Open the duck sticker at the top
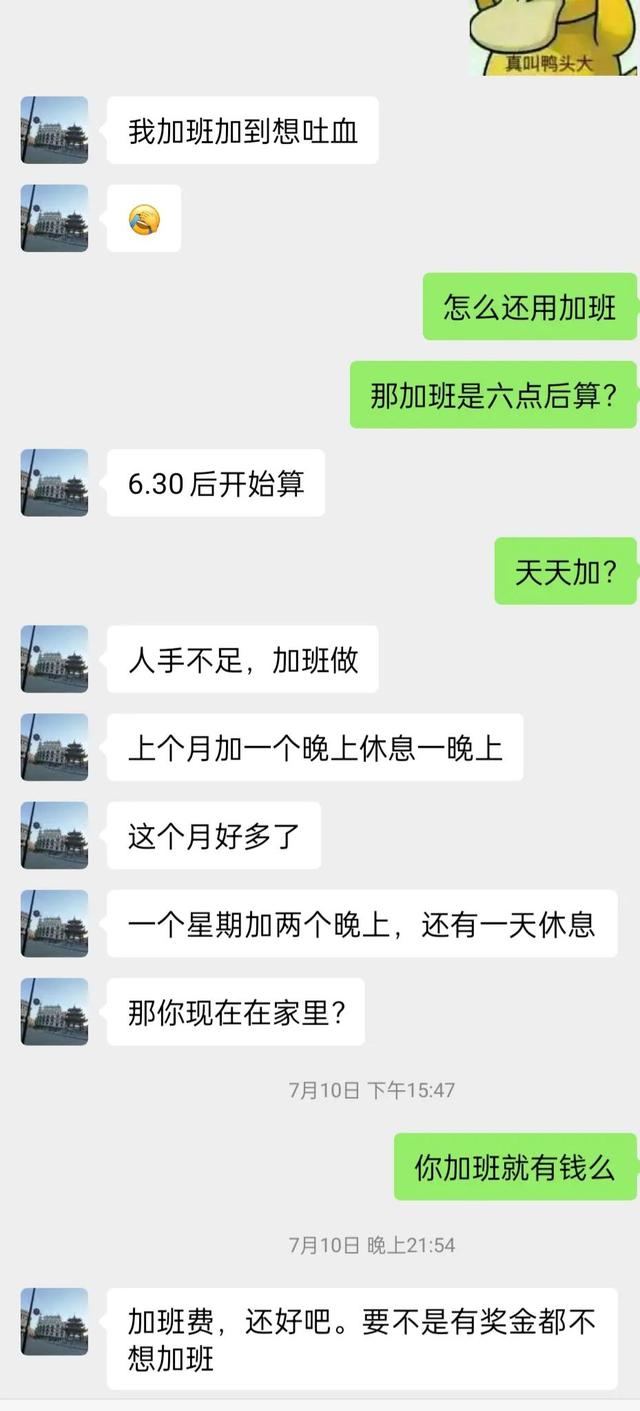Screen dimensions: 640x1411 click(554, 37)
